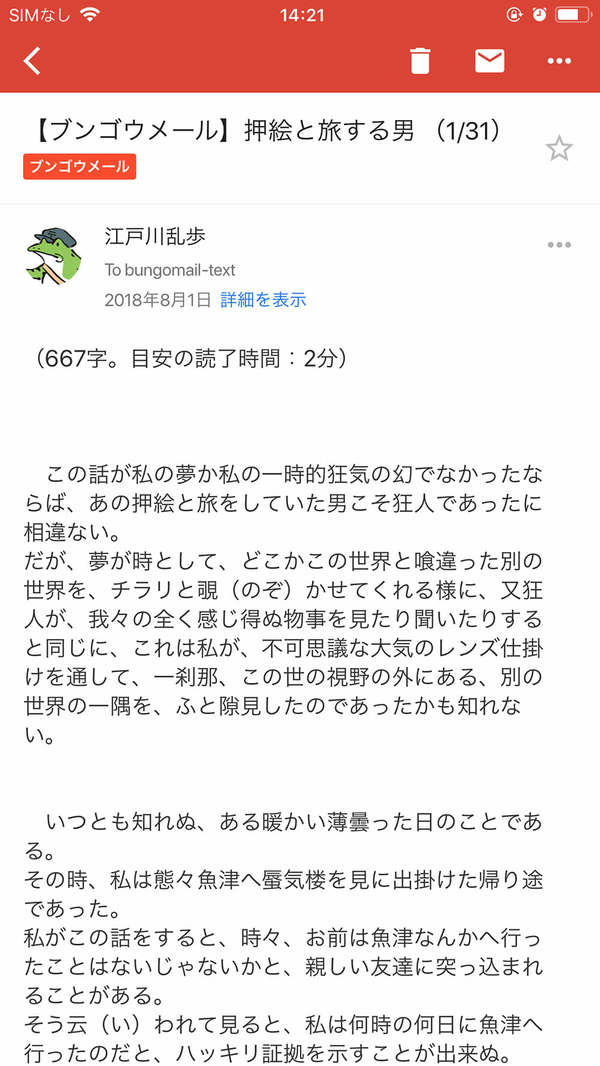Screen dimensions: 600x1066
Task: Mark this email as unread
Action: coord(489,61)
